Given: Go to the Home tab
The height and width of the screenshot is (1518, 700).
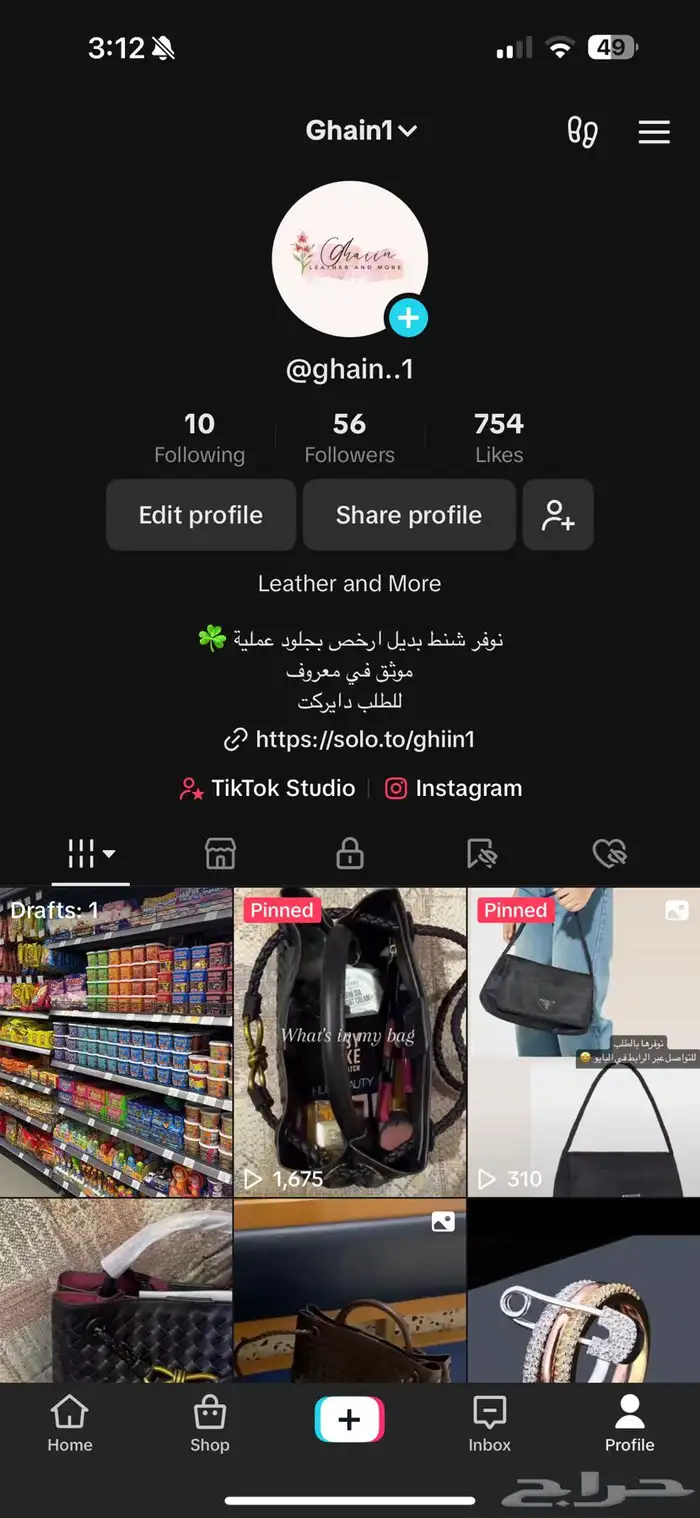Looking at the screenshot, I should point(70,1424).
